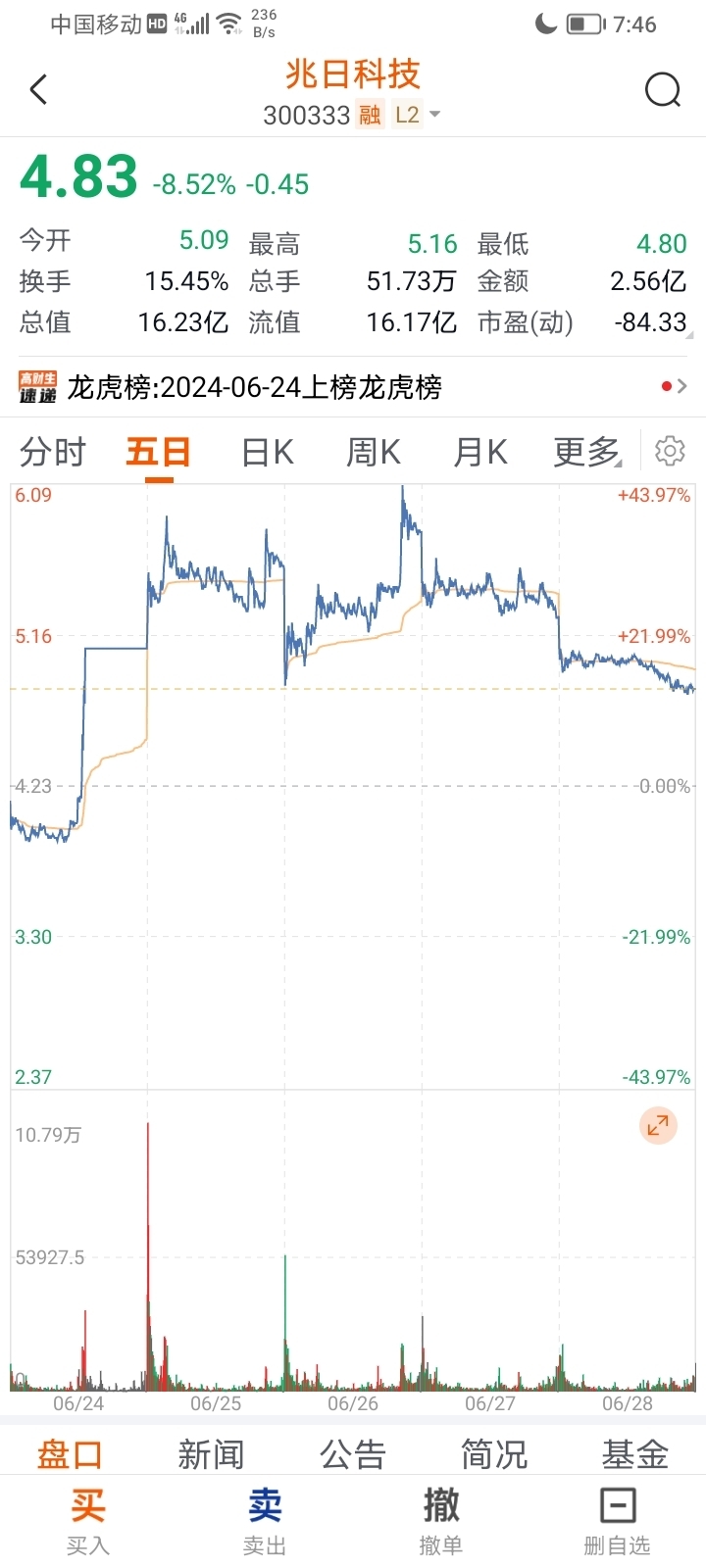View the 公告 tab
The image size is (706, 1568).
click(353, 1454)
